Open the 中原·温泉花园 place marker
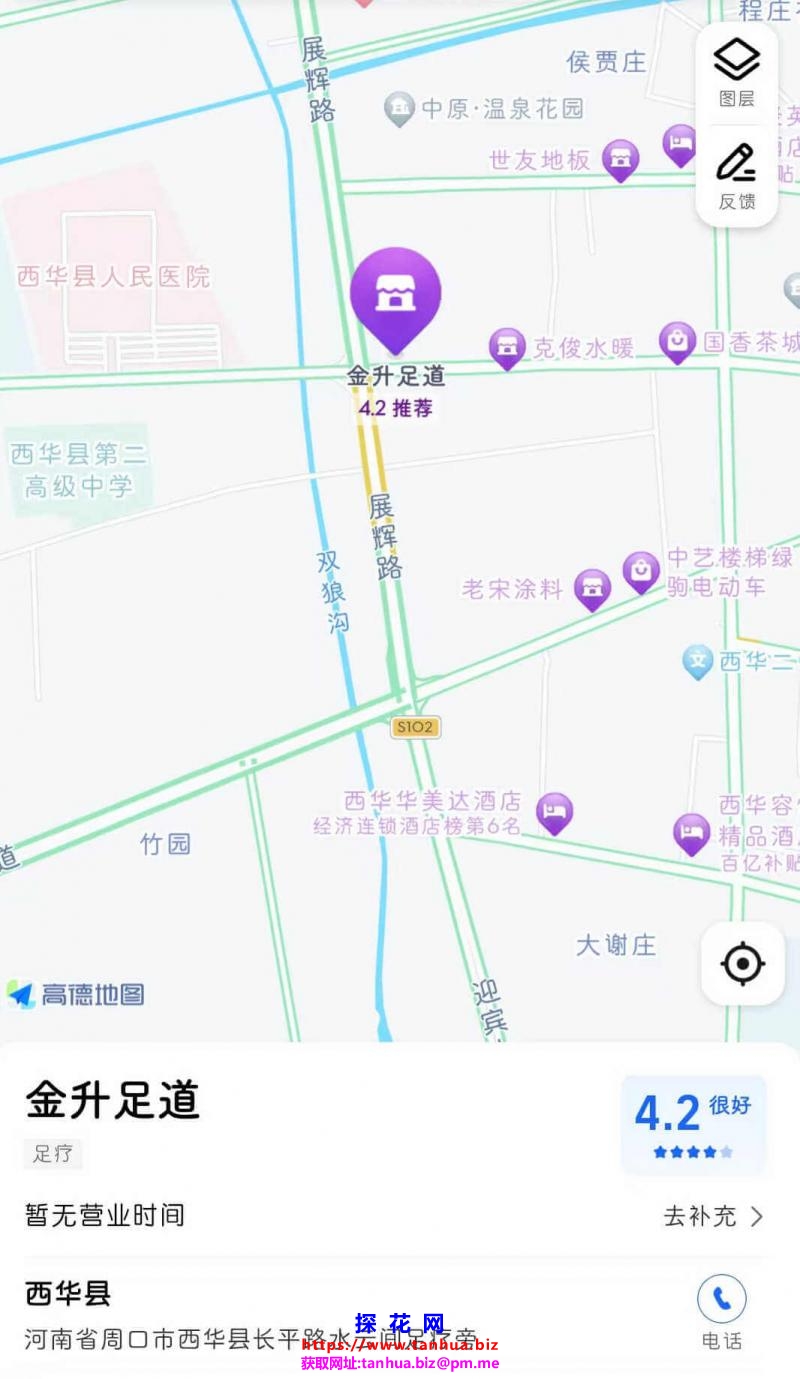 pos(400,108)
